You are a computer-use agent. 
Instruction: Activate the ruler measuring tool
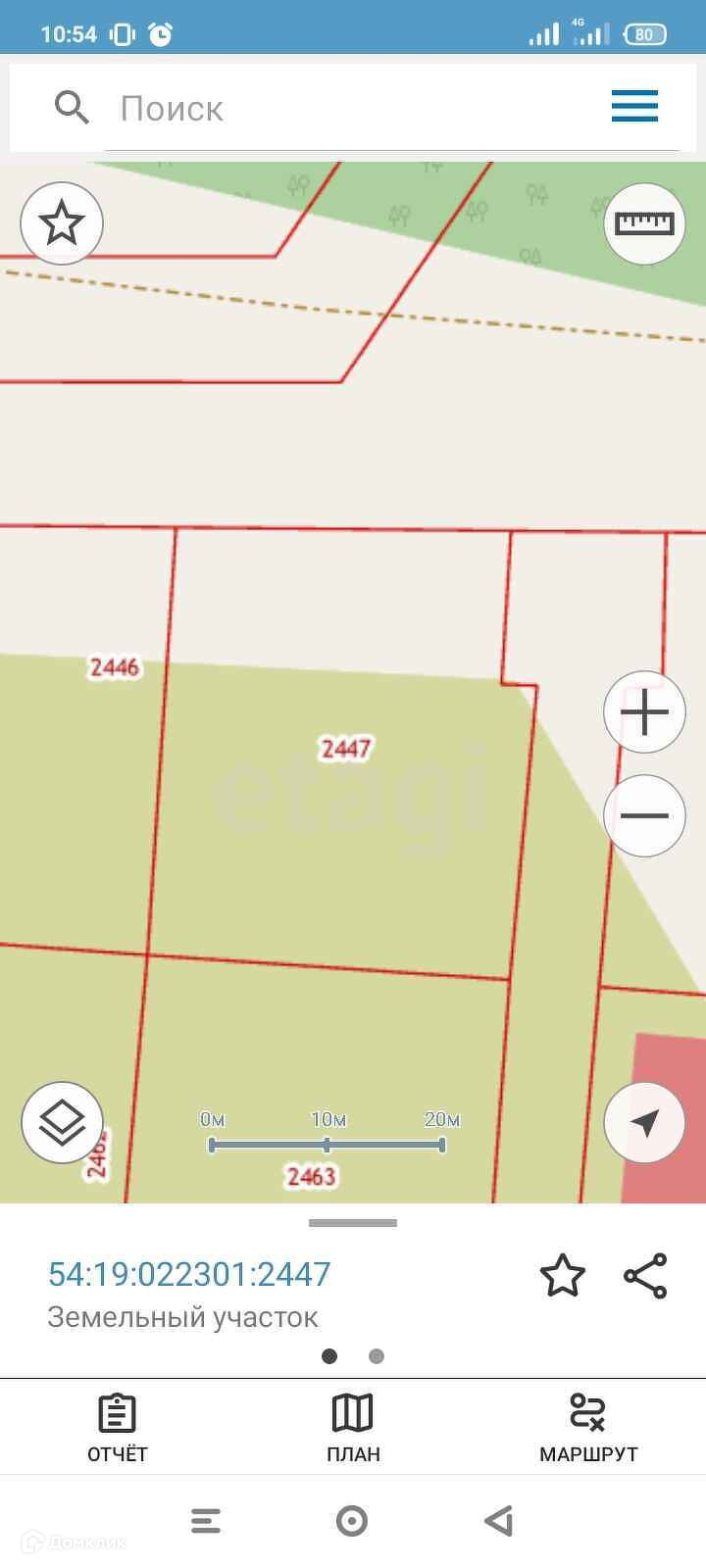click(644, 223)
